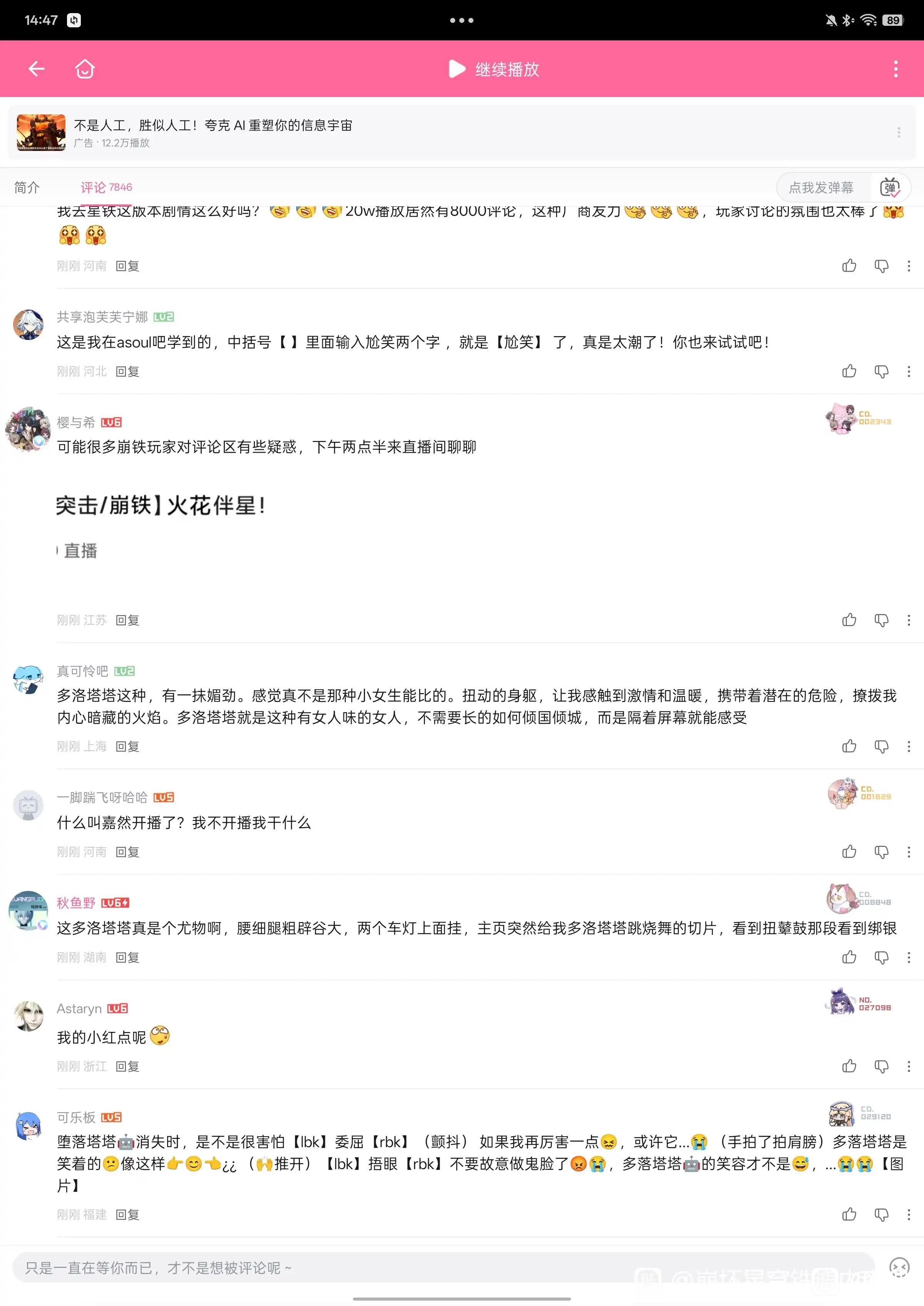The width and height of the screenshot is (924, 1306).
Task: Tap 点我发弹幕 to send a danmaku
Action: [x=820, y=187]
